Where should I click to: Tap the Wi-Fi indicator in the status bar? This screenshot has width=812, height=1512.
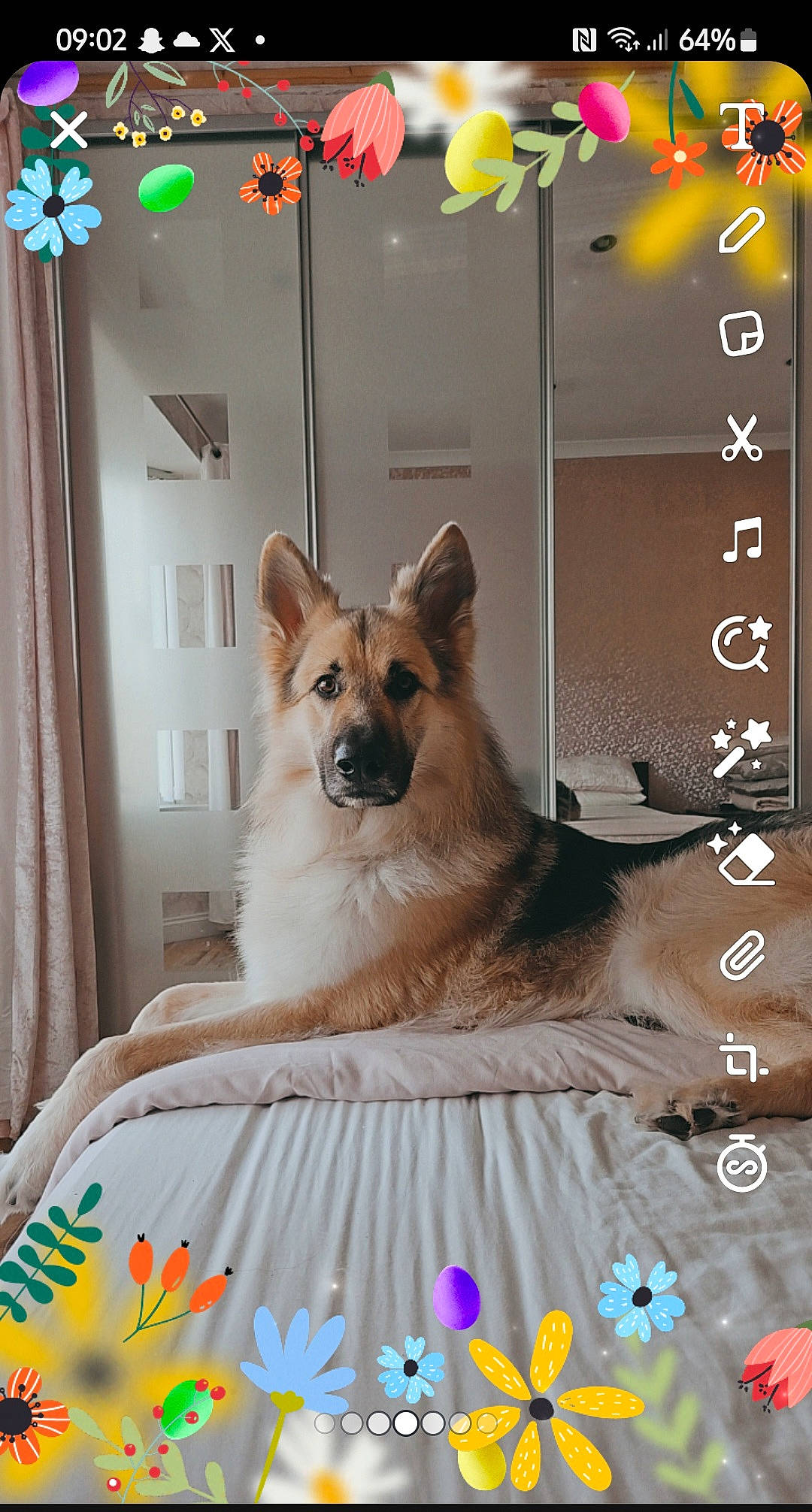coord(624,39)
